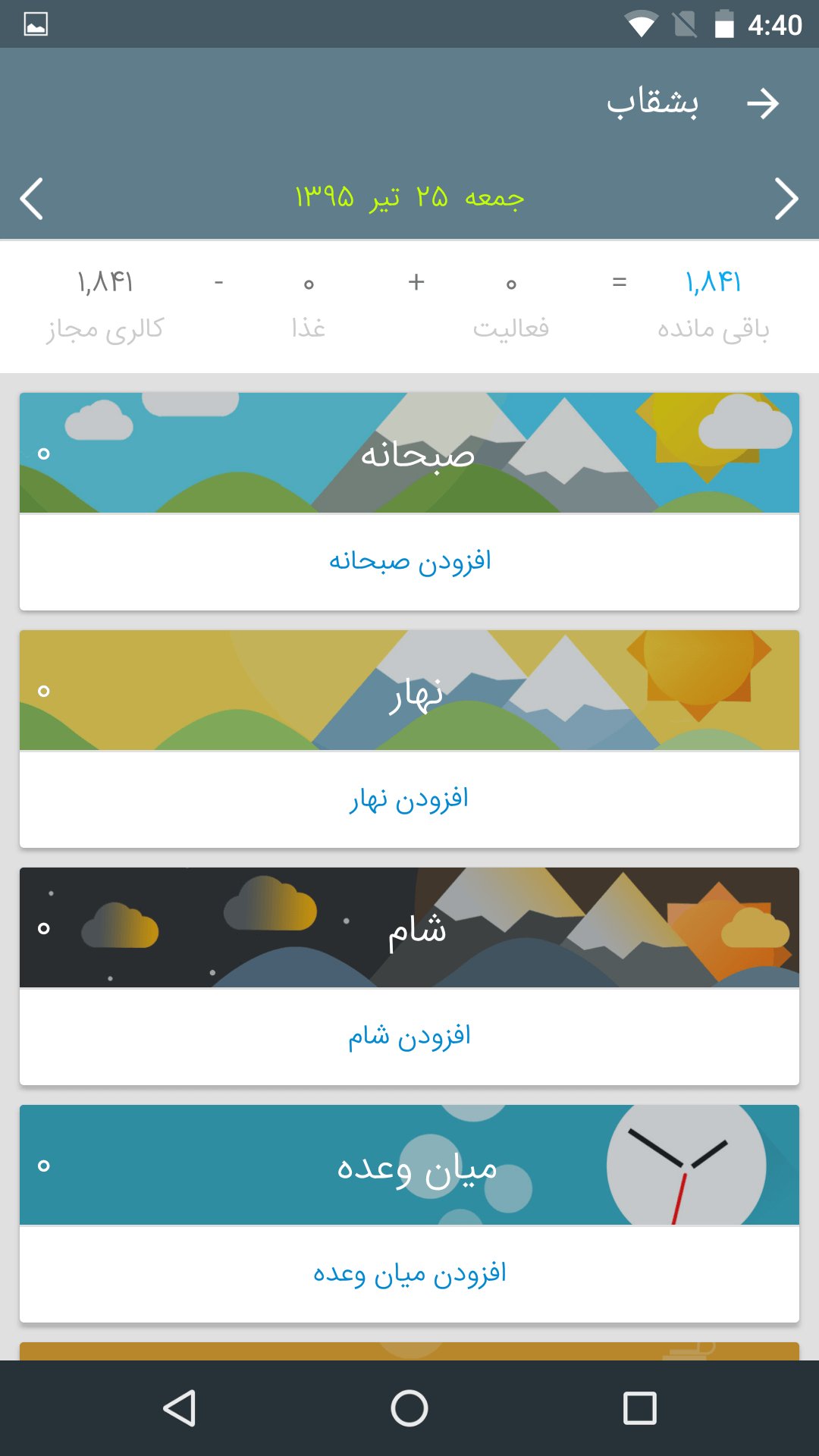The image size is (819, 1456).
Task: Open the date جمعه ۲۵ تیر ۱۳۹۵
Action: 409,197
